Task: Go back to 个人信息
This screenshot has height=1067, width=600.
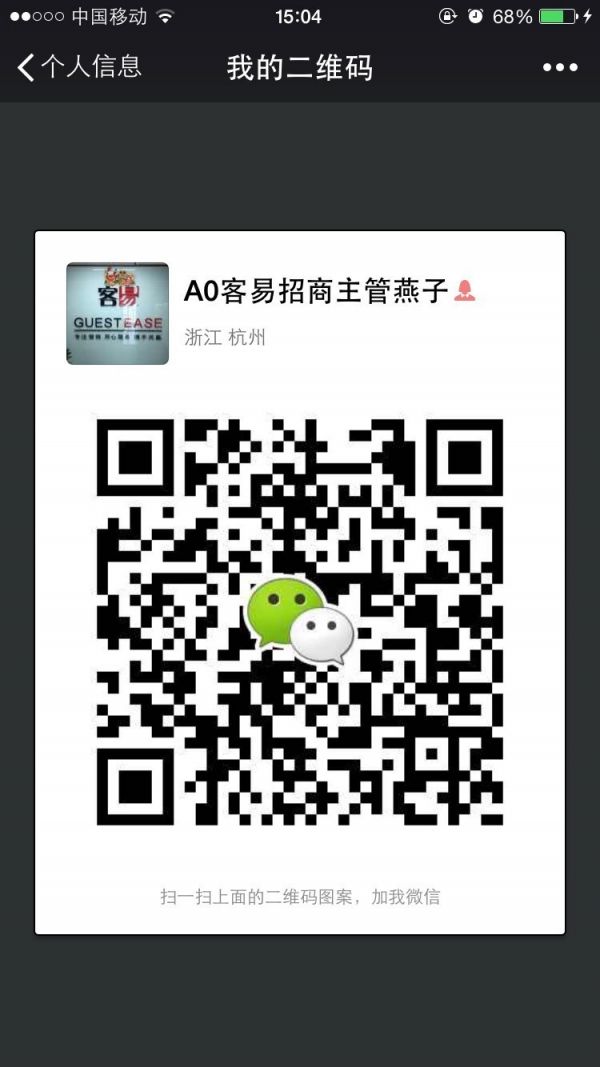Action: tap(79, 67)
